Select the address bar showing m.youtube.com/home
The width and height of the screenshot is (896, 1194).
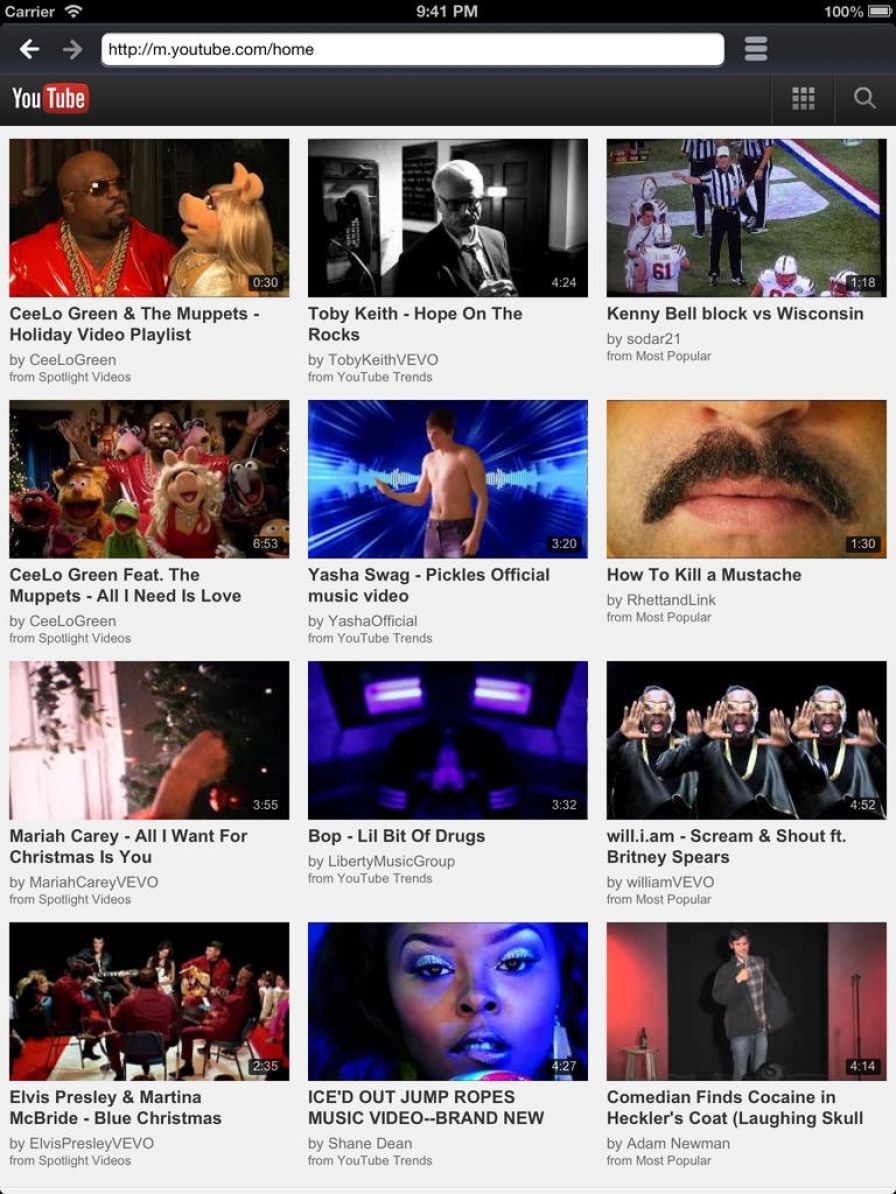point(410,48)
